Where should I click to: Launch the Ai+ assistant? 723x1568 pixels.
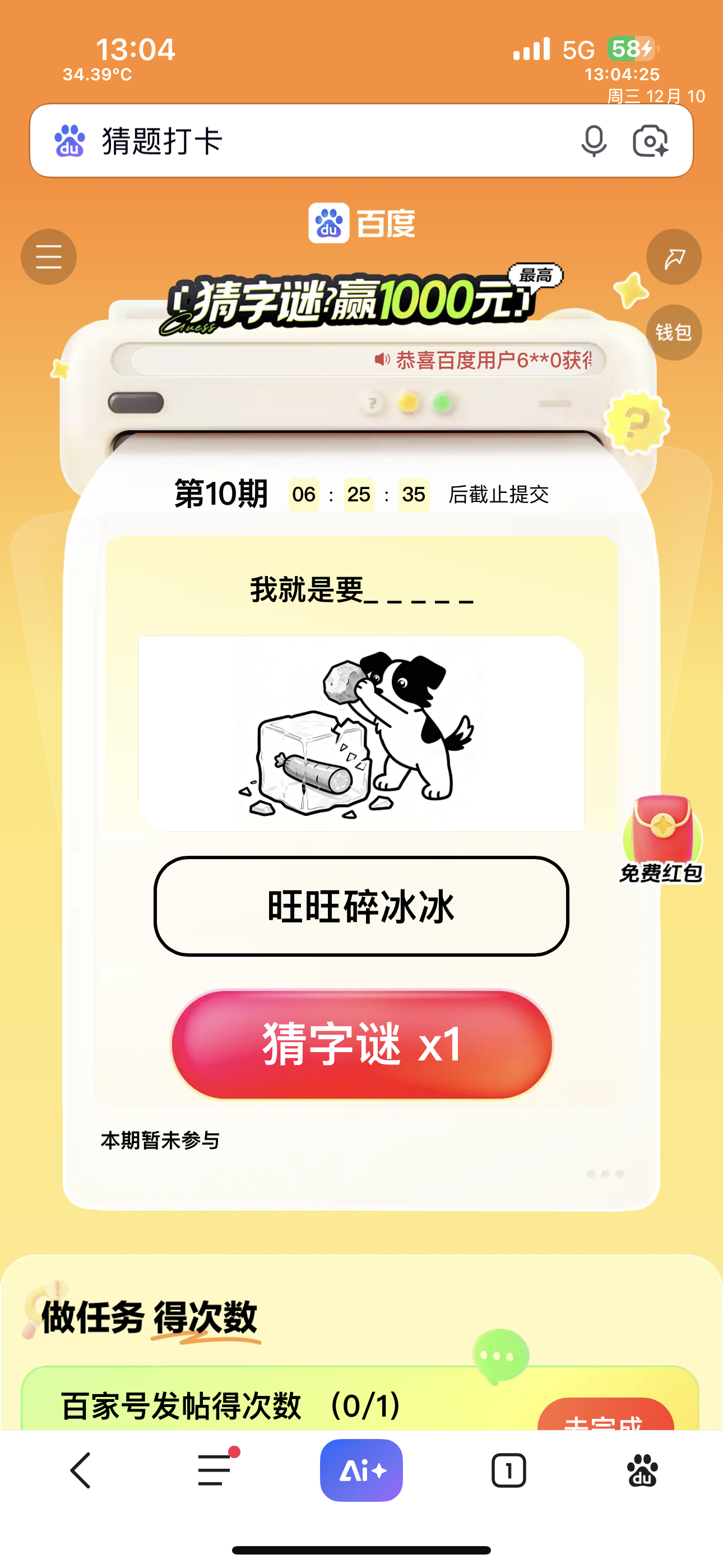[361, 1470]
